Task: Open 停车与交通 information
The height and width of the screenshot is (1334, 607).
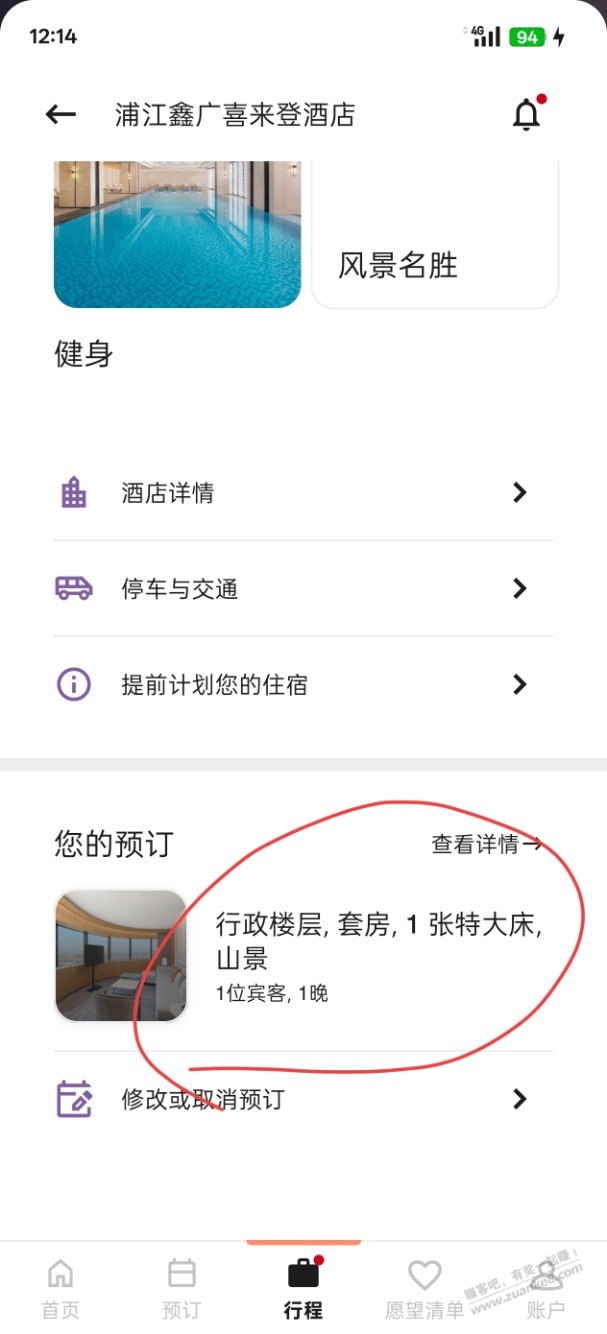Action: tap(303, 589)
